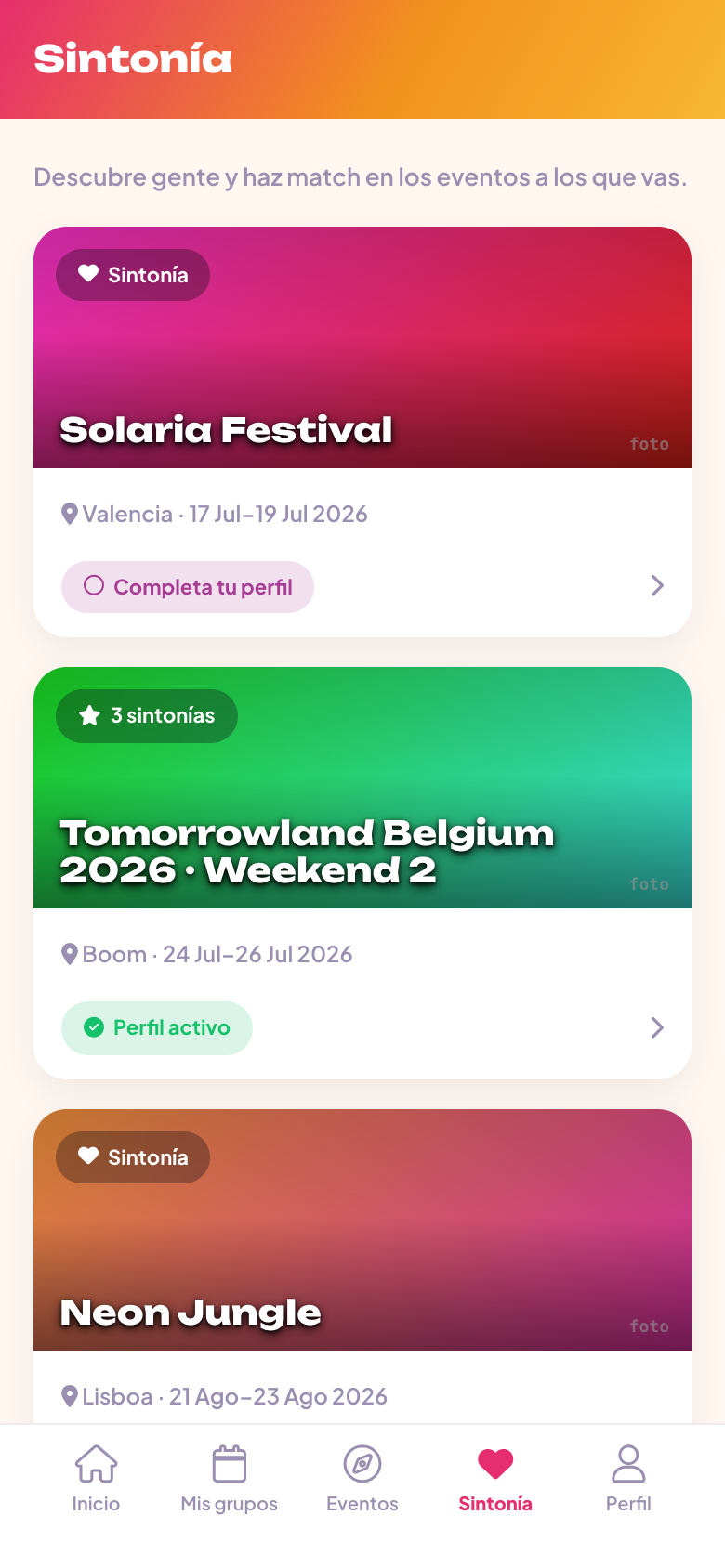
Task: Tap the Completa tu perfil chip
Action: click(x=188, y=587)
